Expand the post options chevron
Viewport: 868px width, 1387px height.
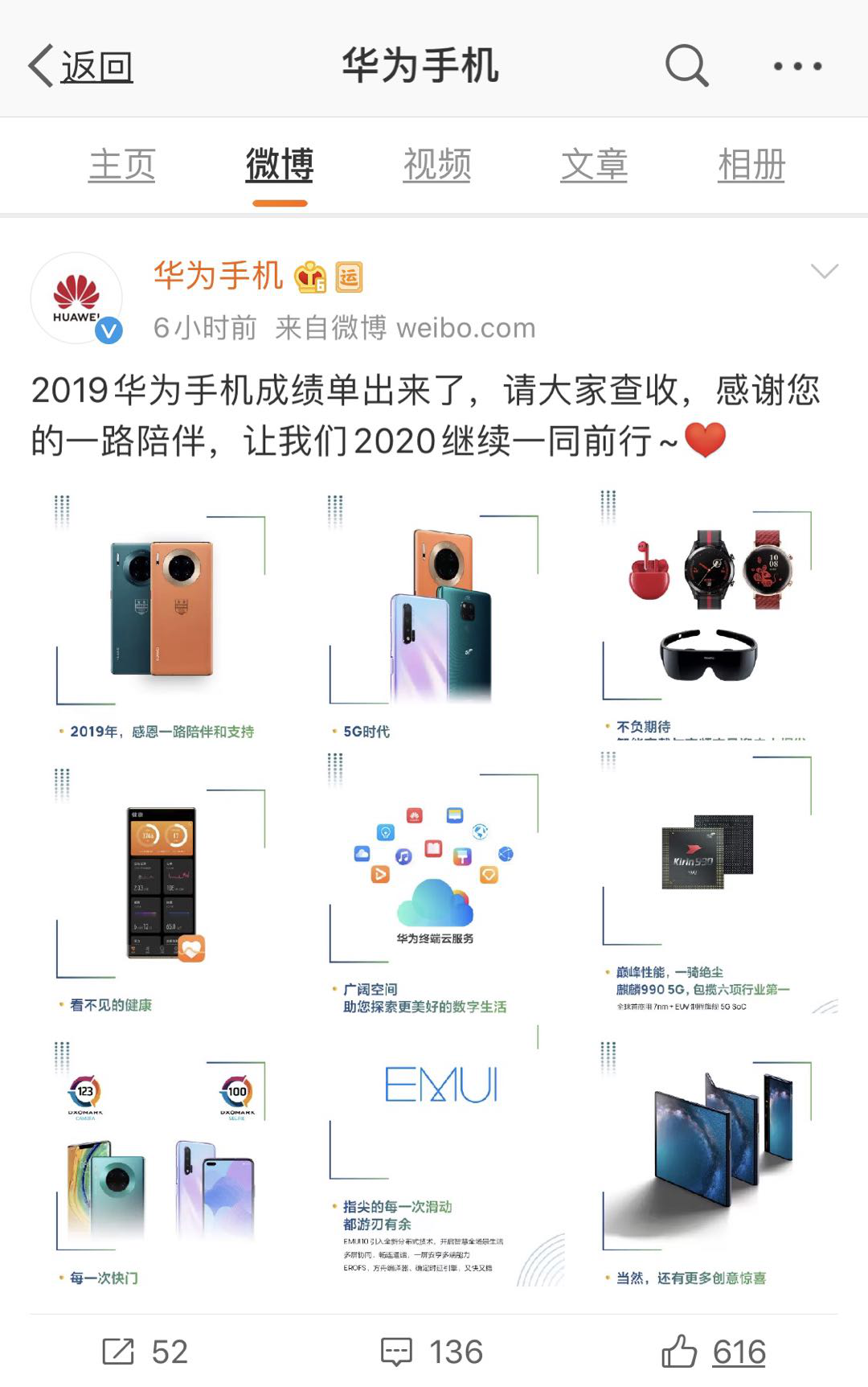pos(824,271)
